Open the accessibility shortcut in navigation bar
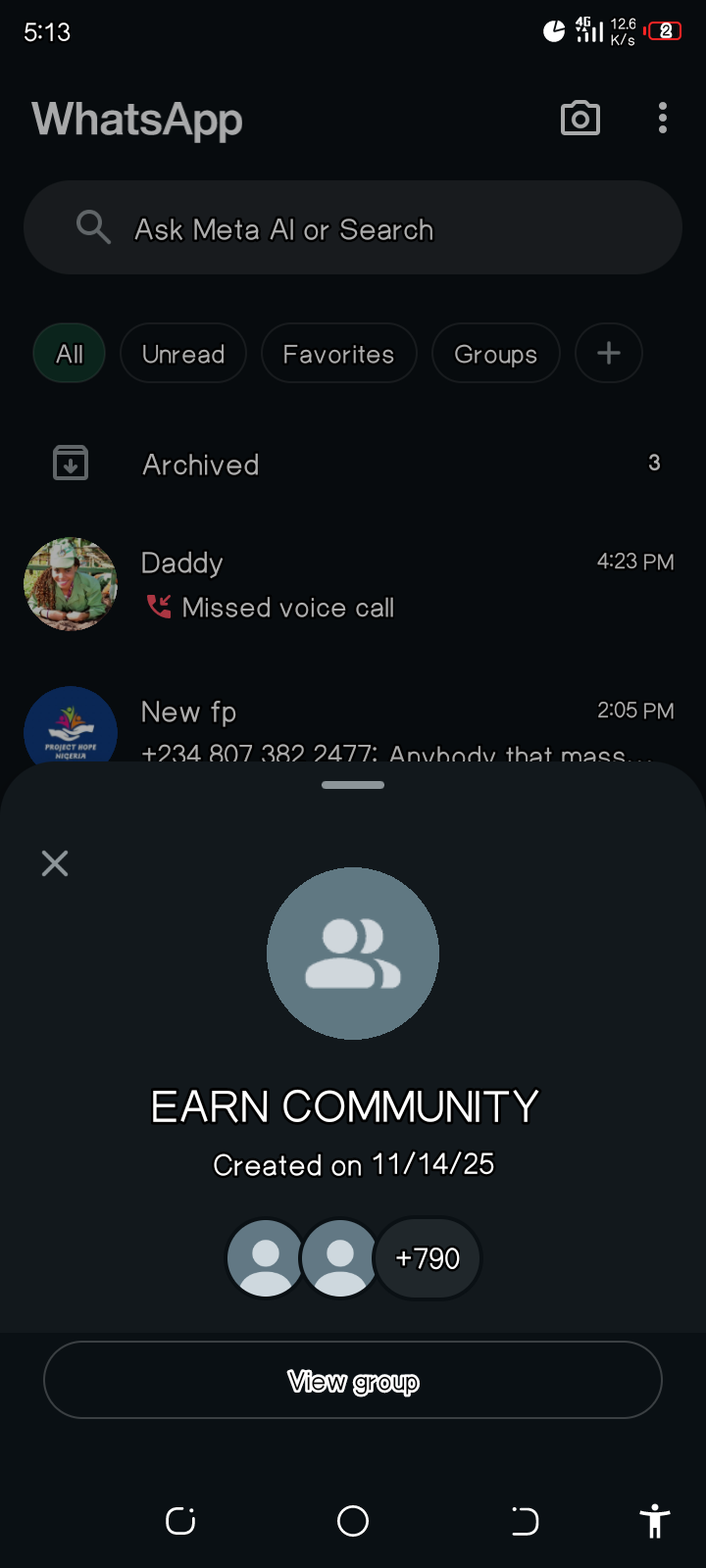 655,1521
